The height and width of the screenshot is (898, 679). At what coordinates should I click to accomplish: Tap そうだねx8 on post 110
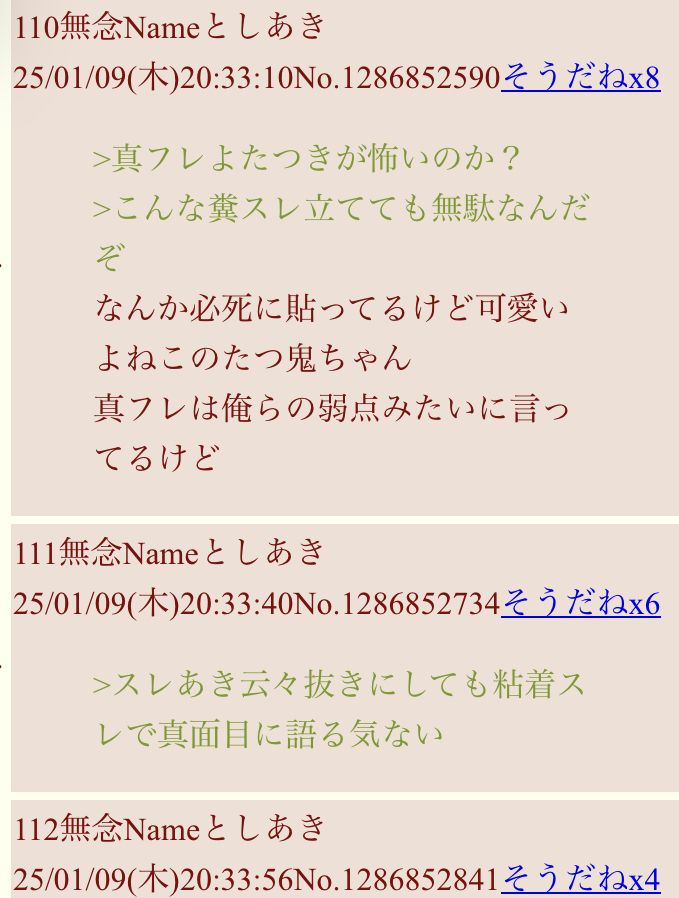pos(580,77)
